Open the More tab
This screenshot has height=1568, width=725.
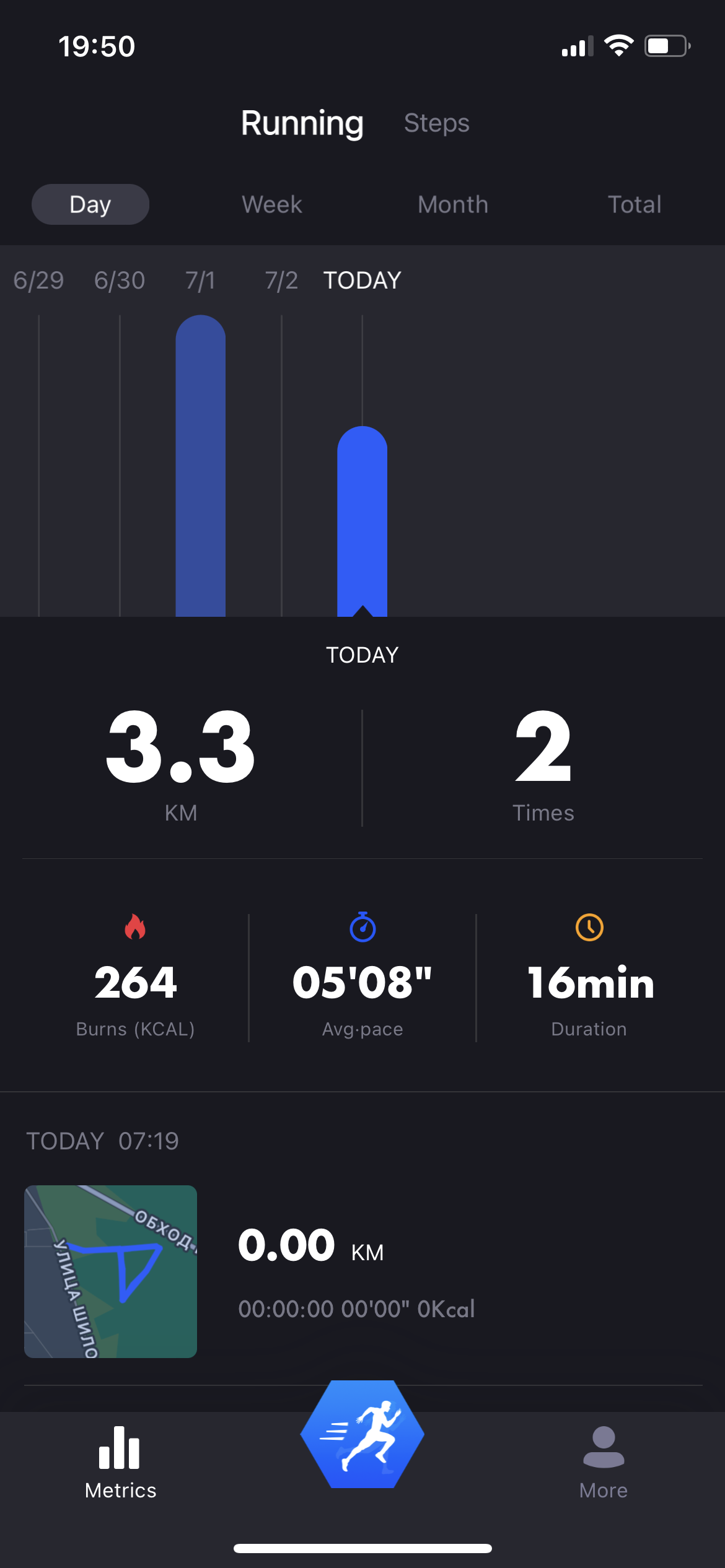tap(604, 1463)
